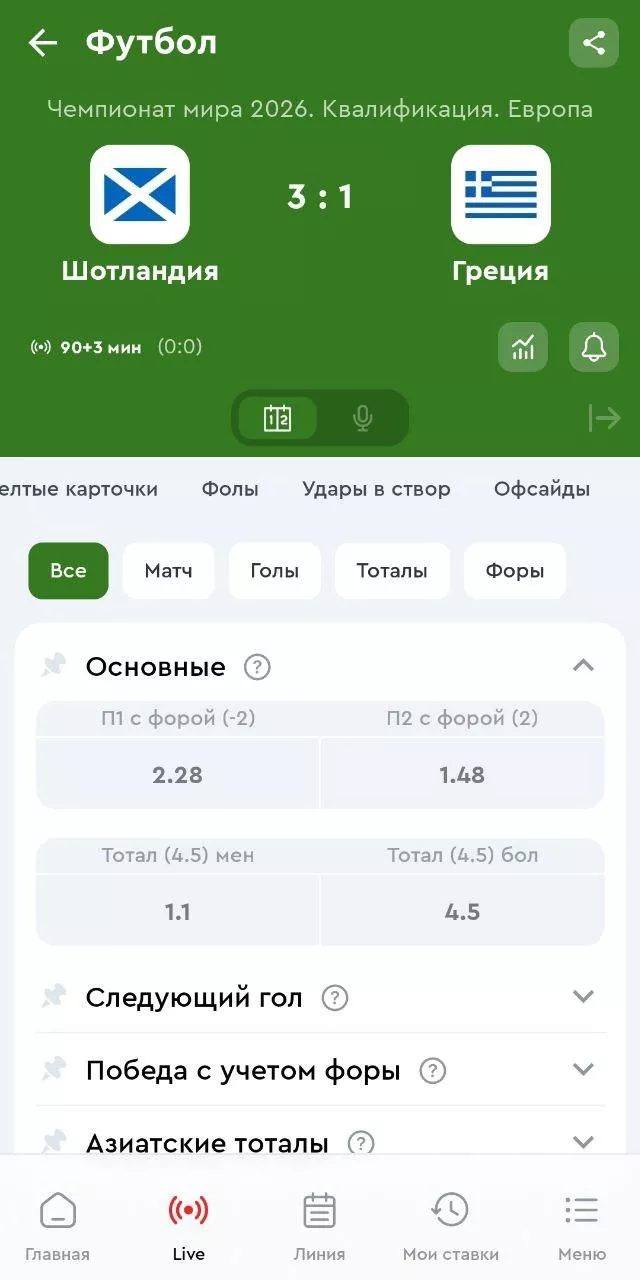
Task: Open the Офсайды tab
Action: coord(541,489)
